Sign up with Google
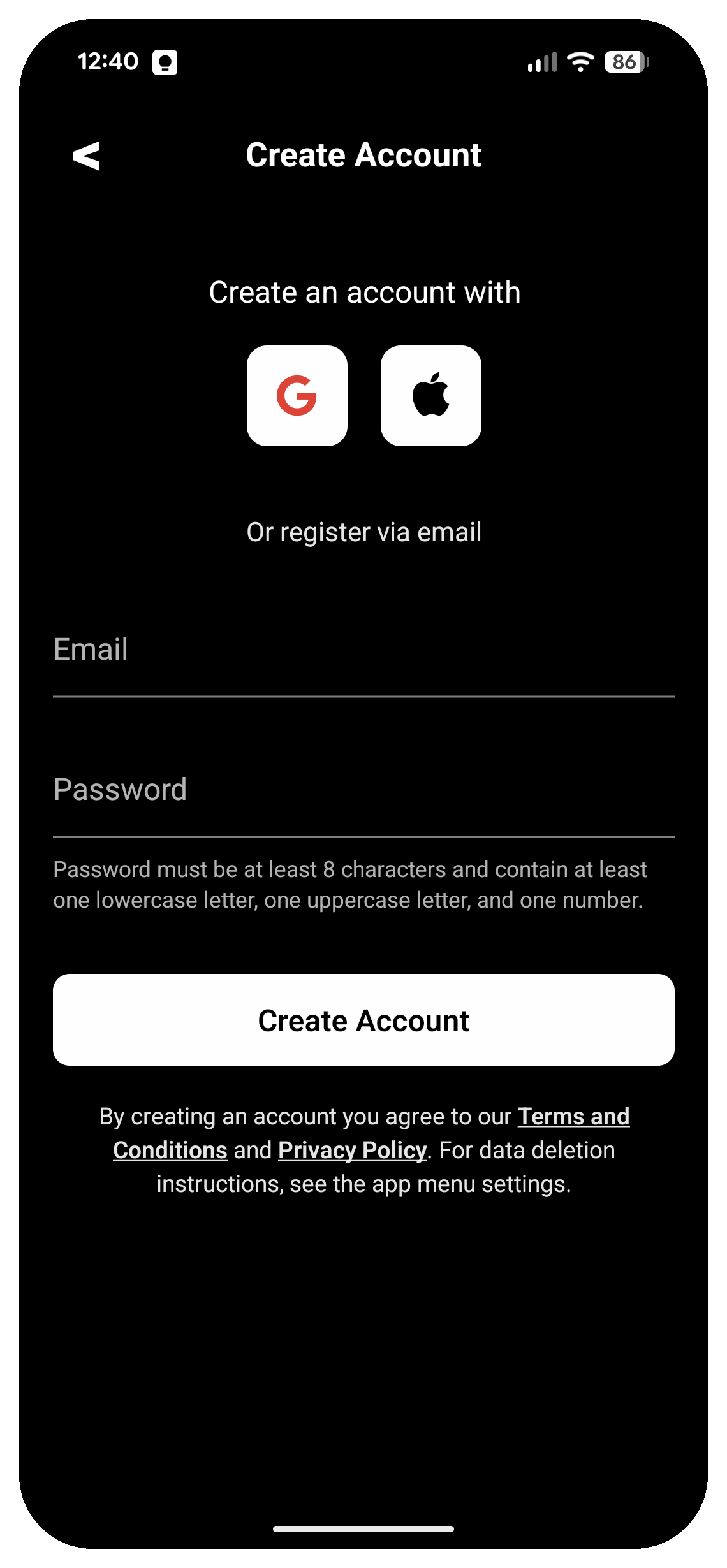Screen dimensions: 727x1568 click(x=297, y=396)
